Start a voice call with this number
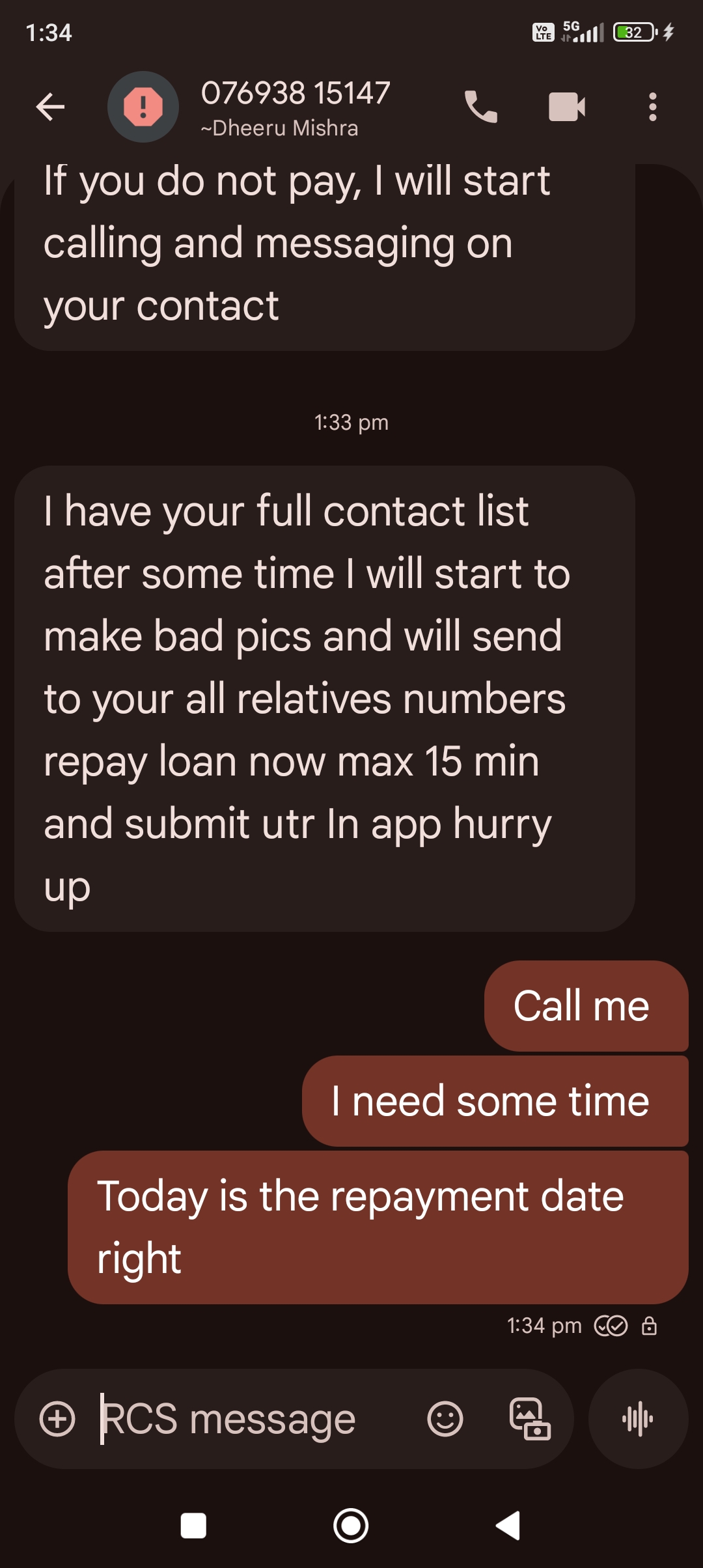Screen dimensions: 703x1568 tap(481, 107)
